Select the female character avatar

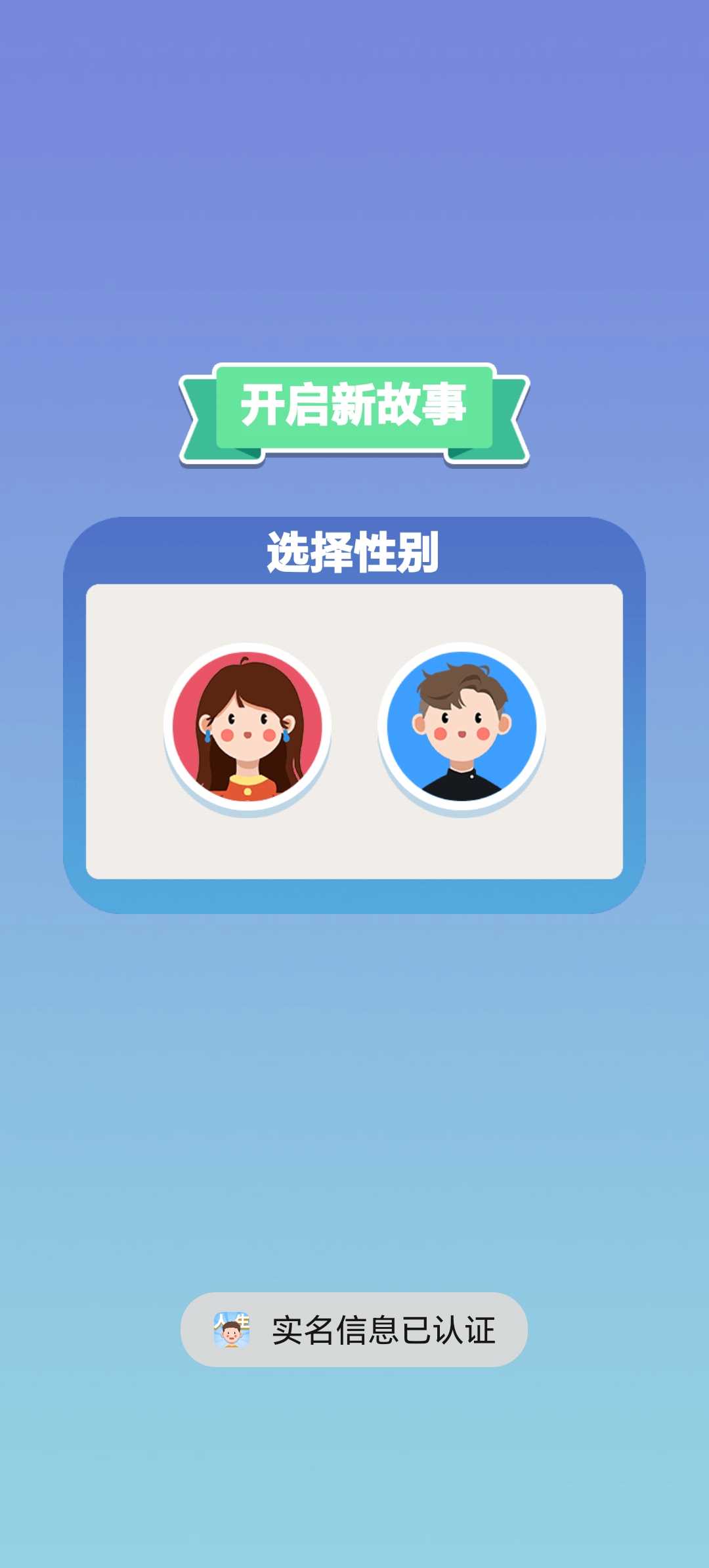(247, 726)
